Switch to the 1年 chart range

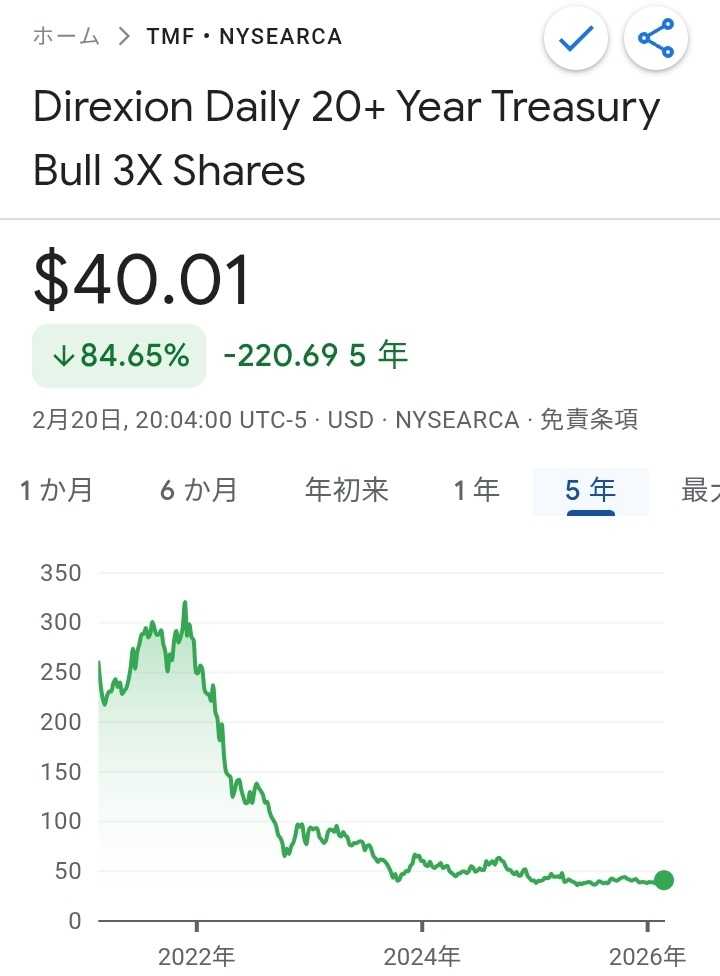pos(476,490)
